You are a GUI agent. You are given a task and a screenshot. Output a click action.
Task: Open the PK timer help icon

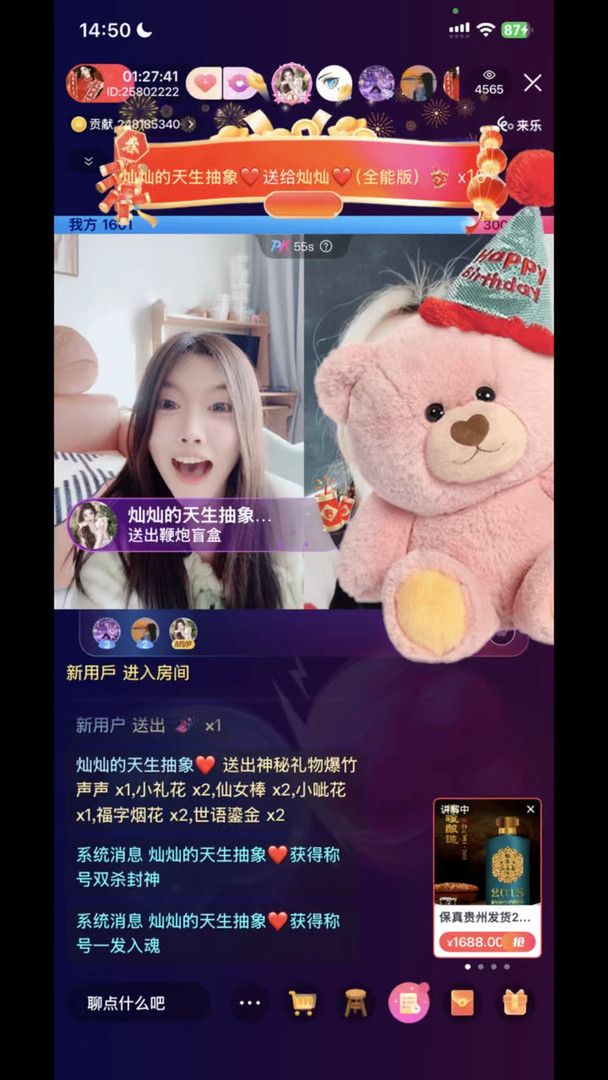point(326,246)
